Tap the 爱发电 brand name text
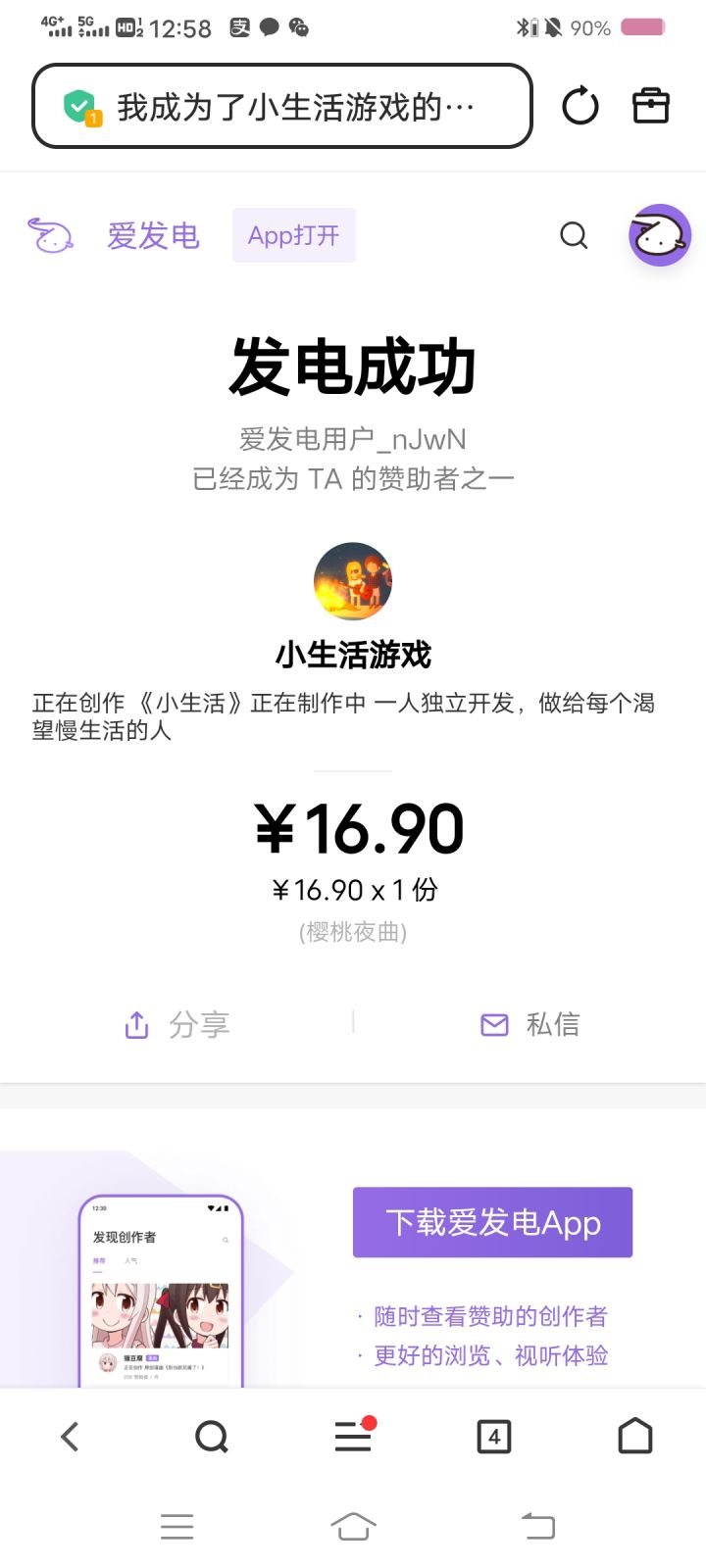 click(x=153, y=235)
